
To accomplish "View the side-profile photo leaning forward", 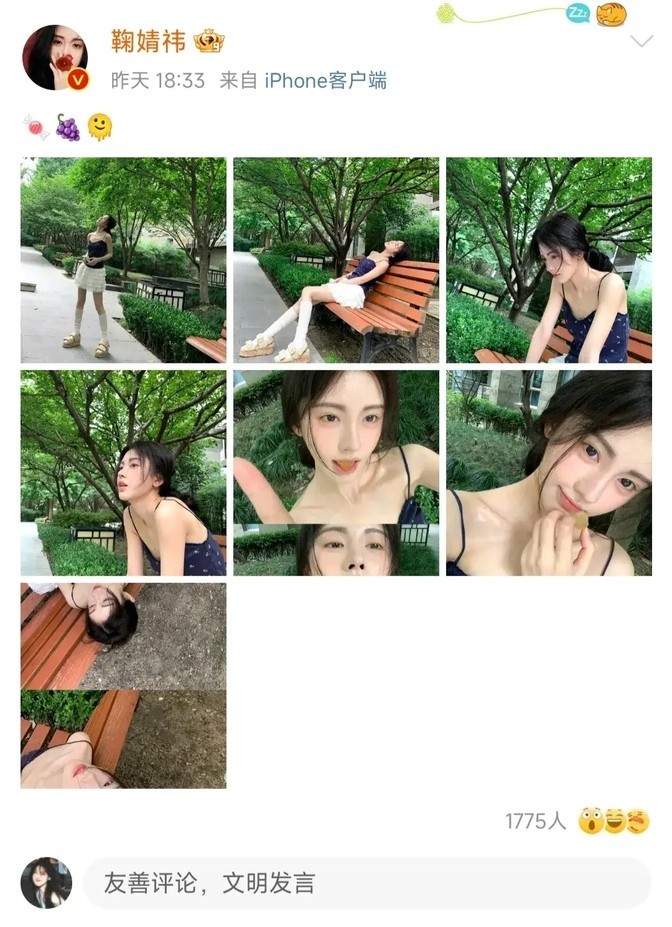I will 123,473.
